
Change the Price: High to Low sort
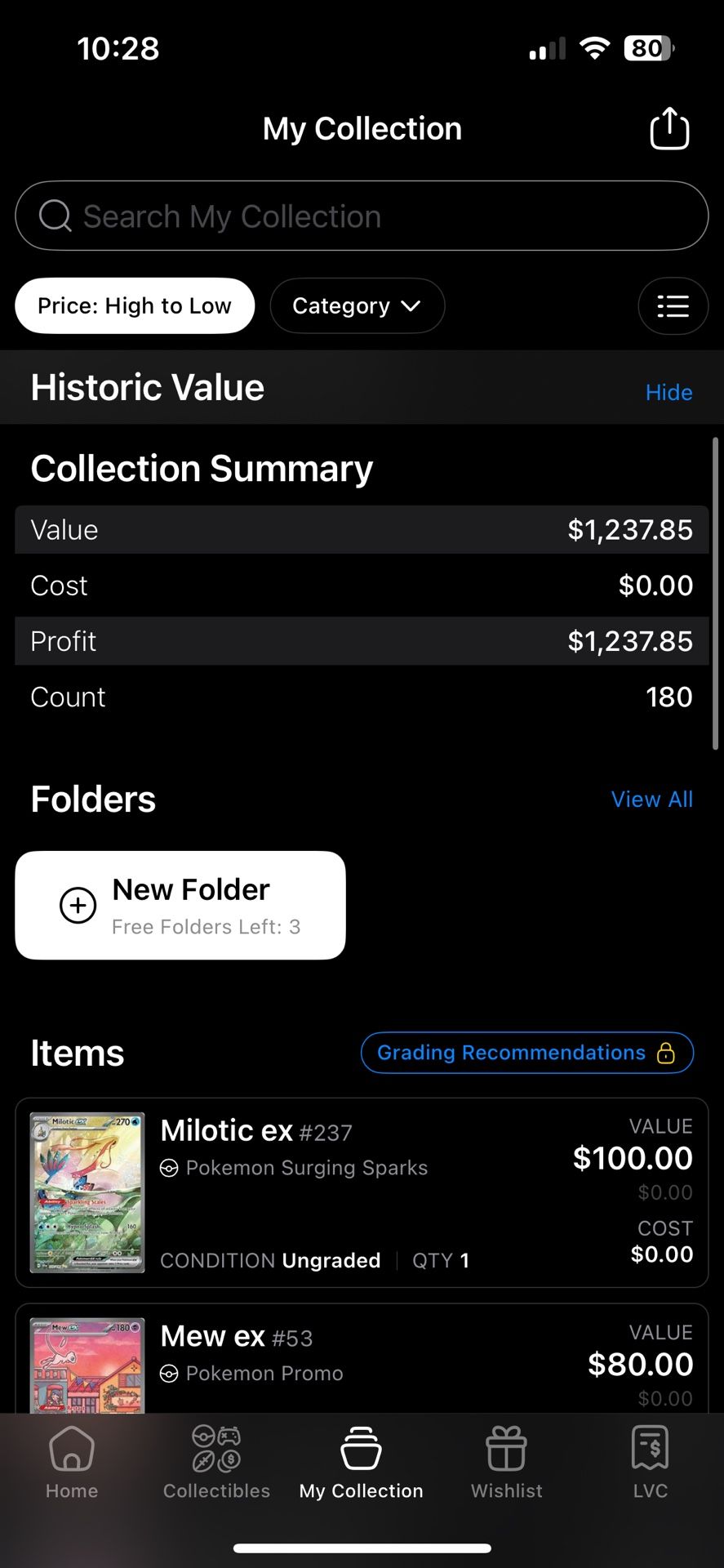click(135, 306)
